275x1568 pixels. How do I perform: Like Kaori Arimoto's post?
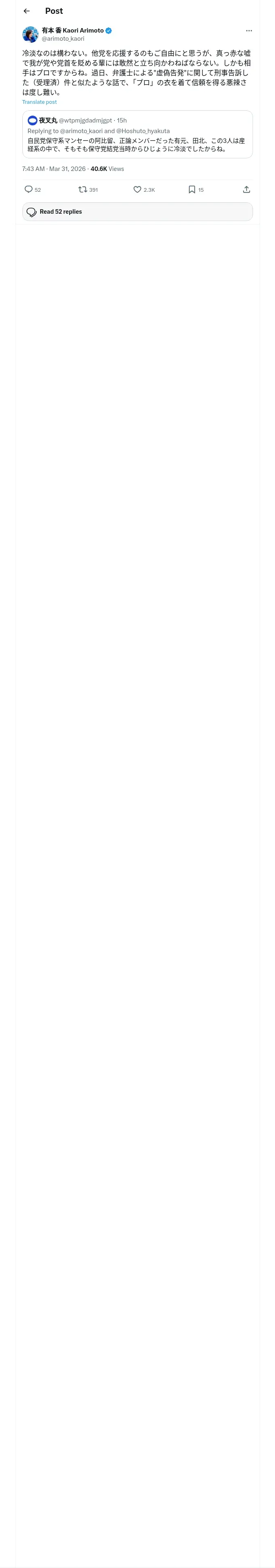[137, 189]
